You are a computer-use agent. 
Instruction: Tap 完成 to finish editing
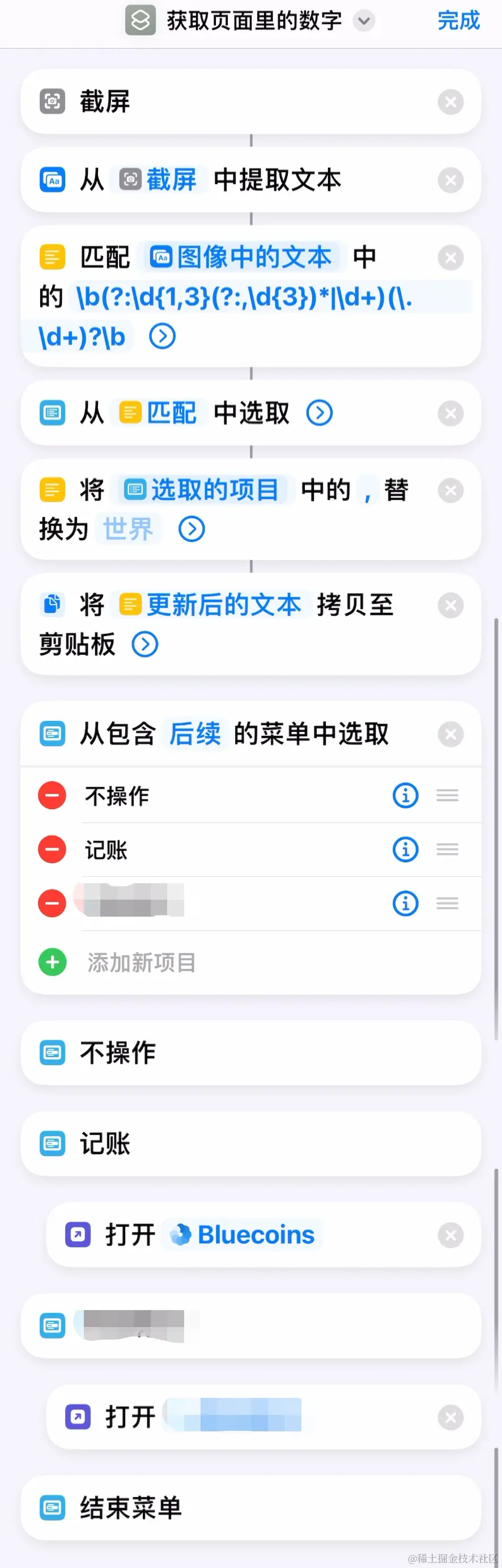[458, 21]
